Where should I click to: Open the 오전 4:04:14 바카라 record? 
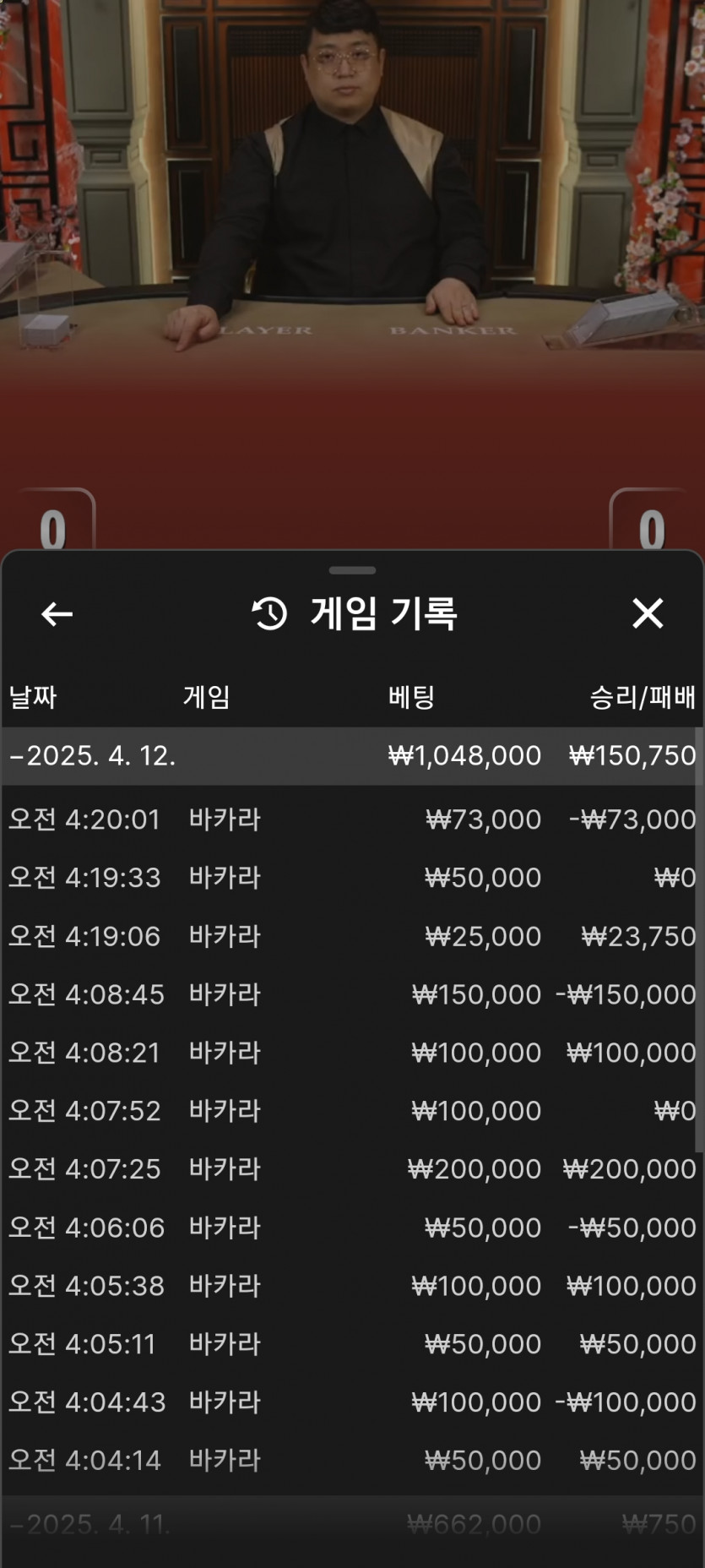[351, 1460]
